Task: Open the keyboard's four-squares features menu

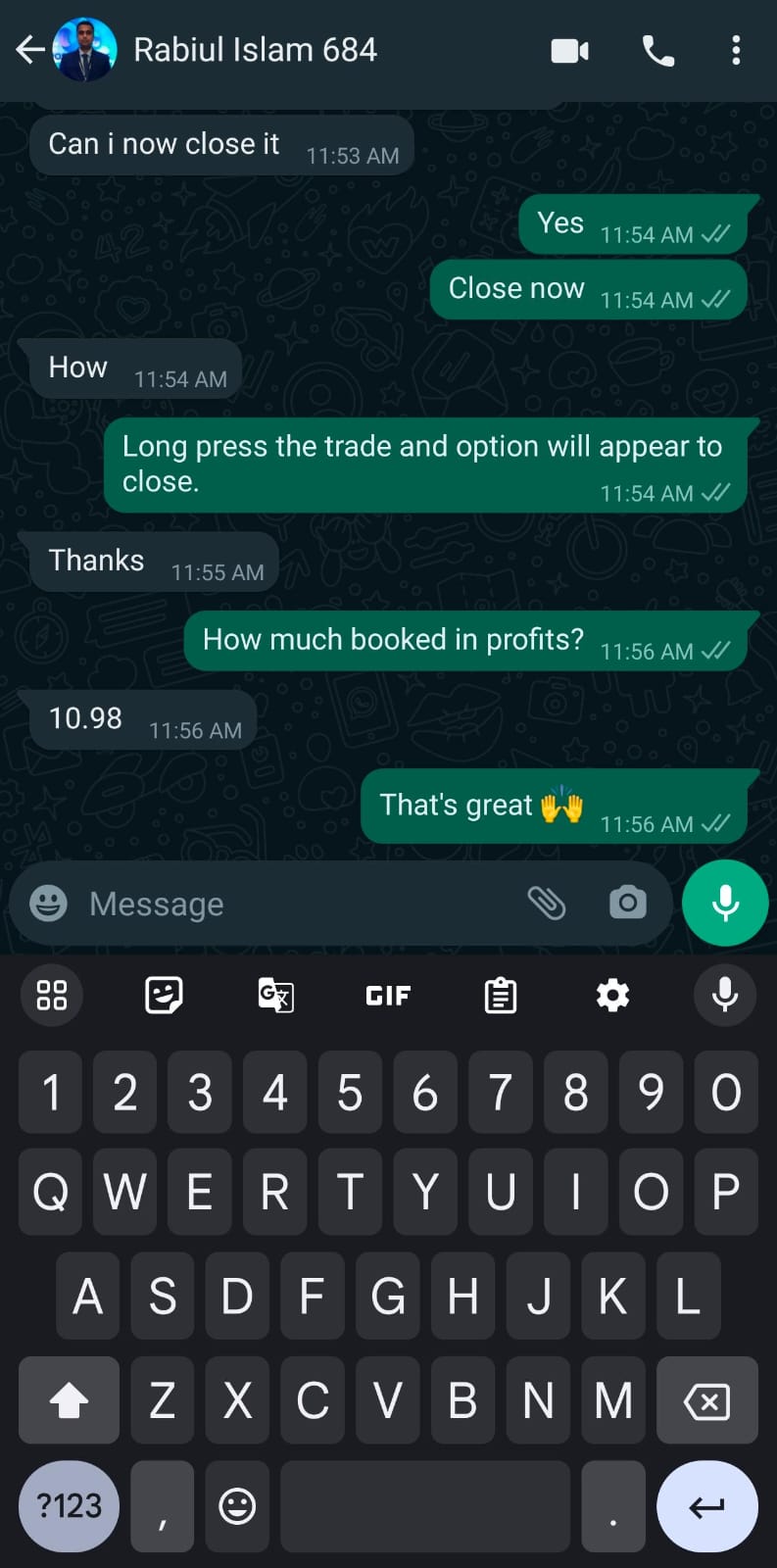Action: pos(52,996)
